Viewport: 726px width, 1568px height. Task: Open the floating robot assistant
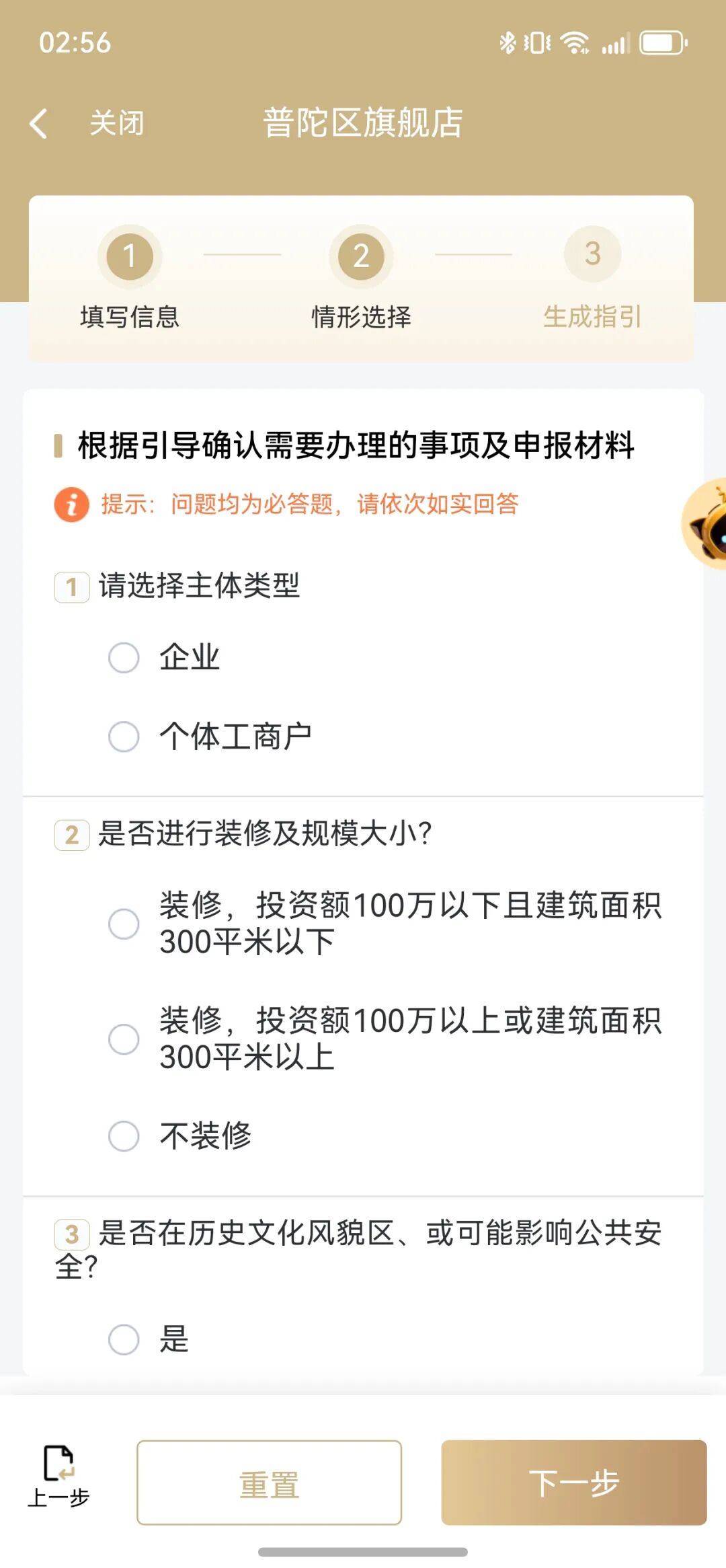[x=707, y=525]
